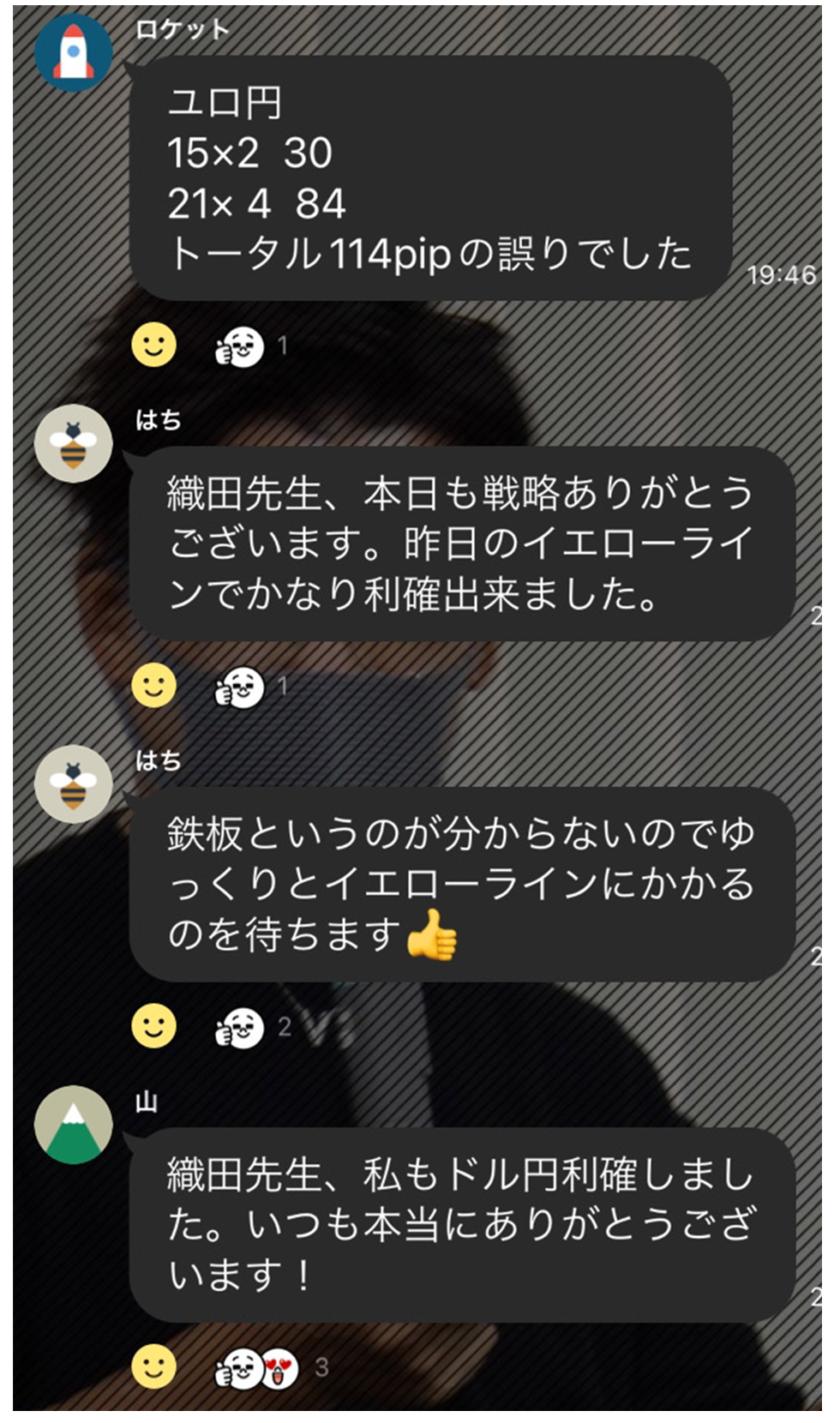Add reaction to the のを待ちます message

point(154,1025)
